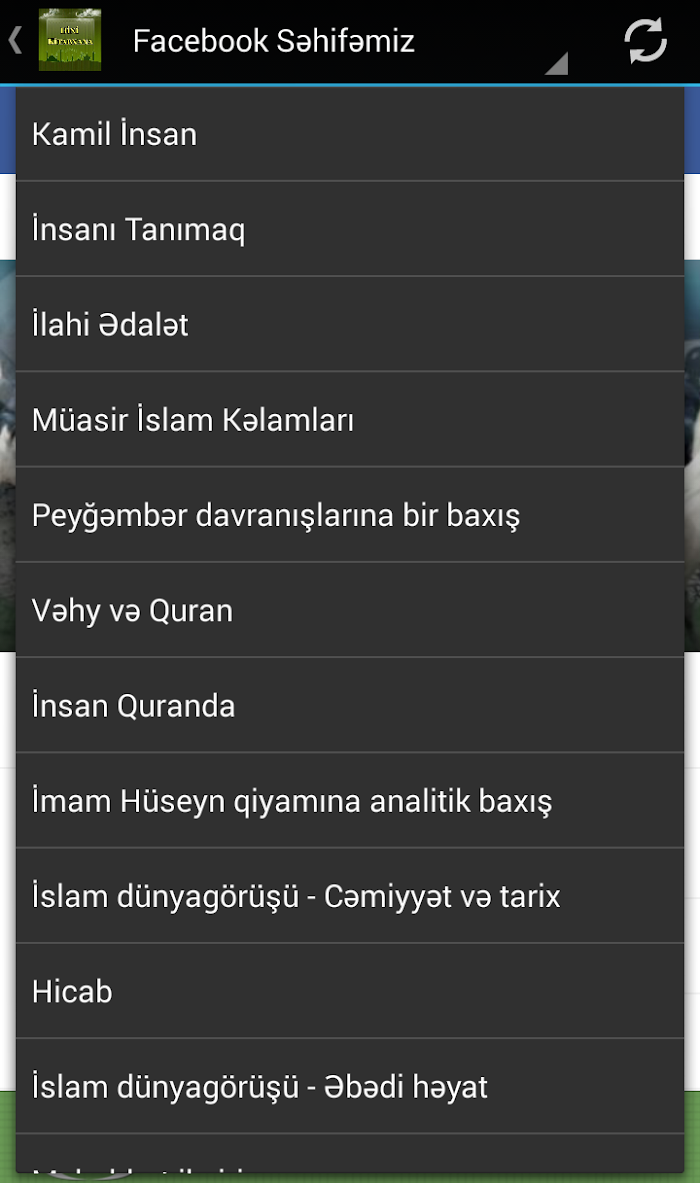Select Kamil İnsan from the list
Viewport: 700px width, 1183px height.
pos(350,134)
